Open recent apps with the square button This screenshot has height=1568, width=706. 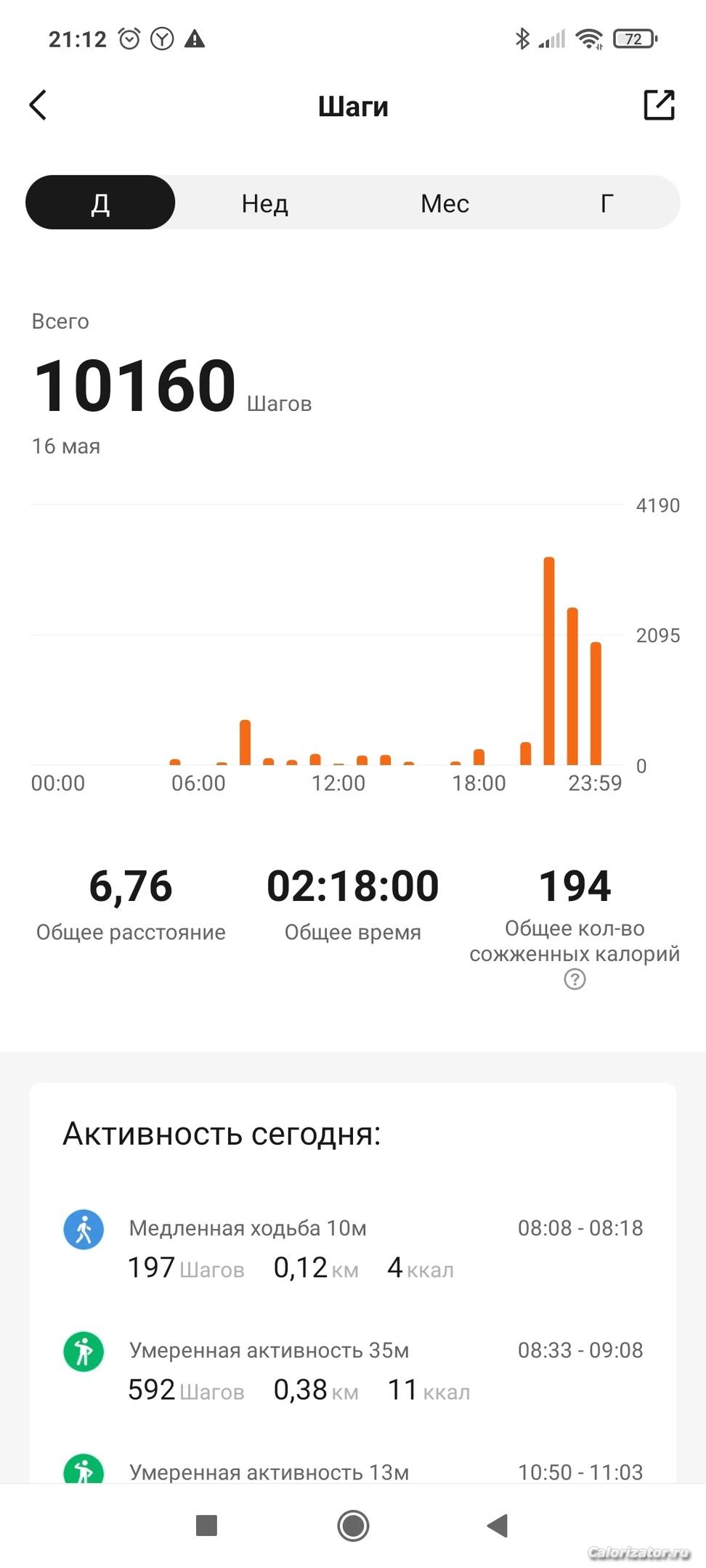(x=207, y=1525)
